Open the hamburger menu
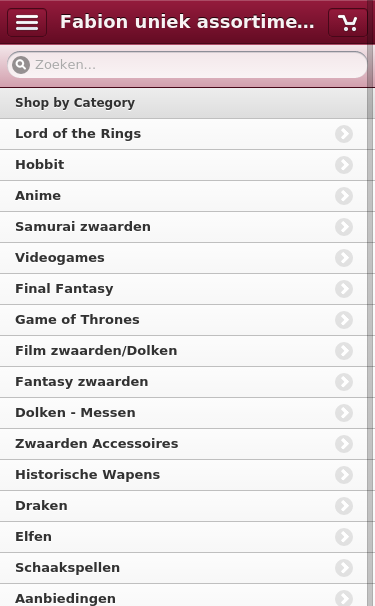The image size is (375, 606). tap(27, 22)
